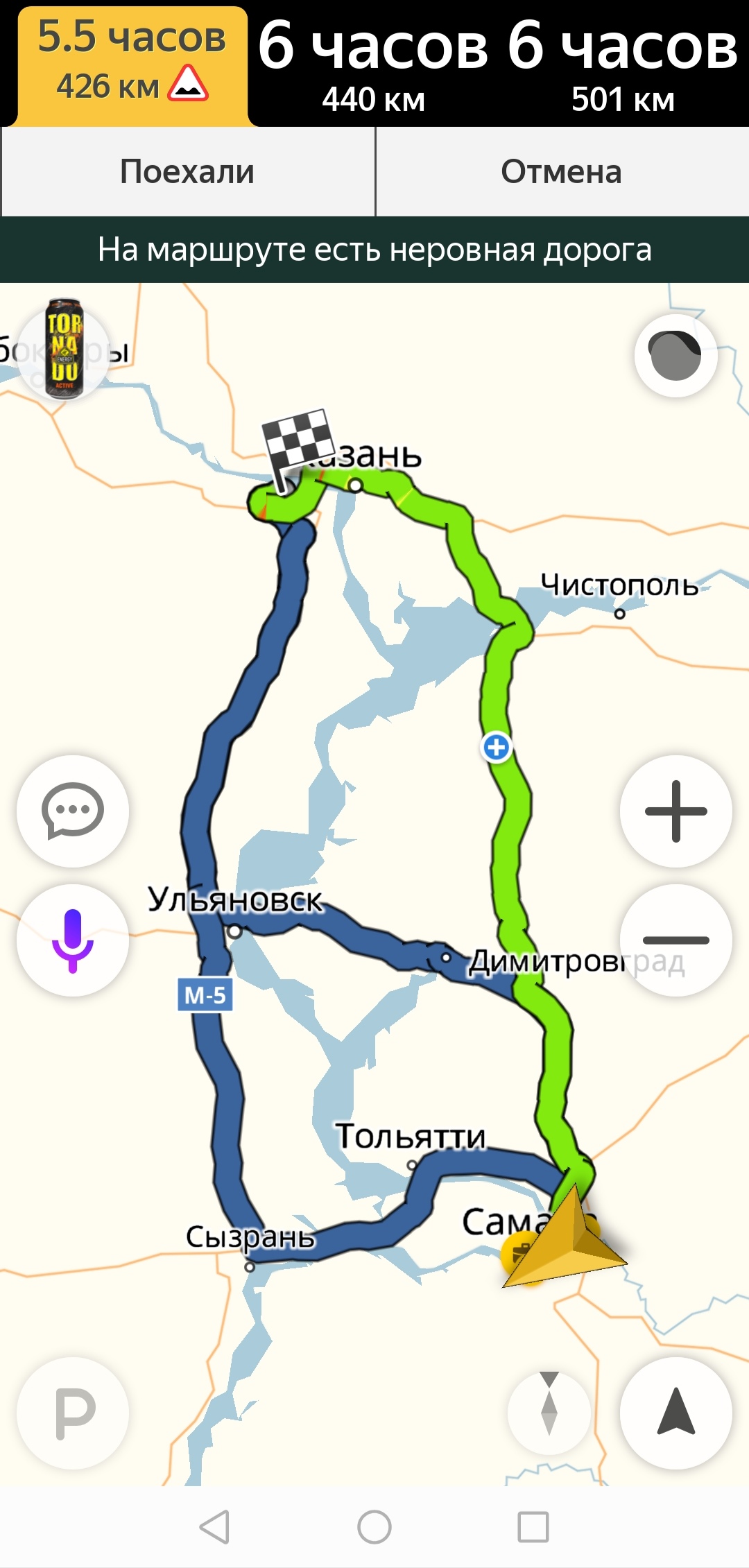Go back with the system back button

pyautogui.click(x=214, y=1527)
